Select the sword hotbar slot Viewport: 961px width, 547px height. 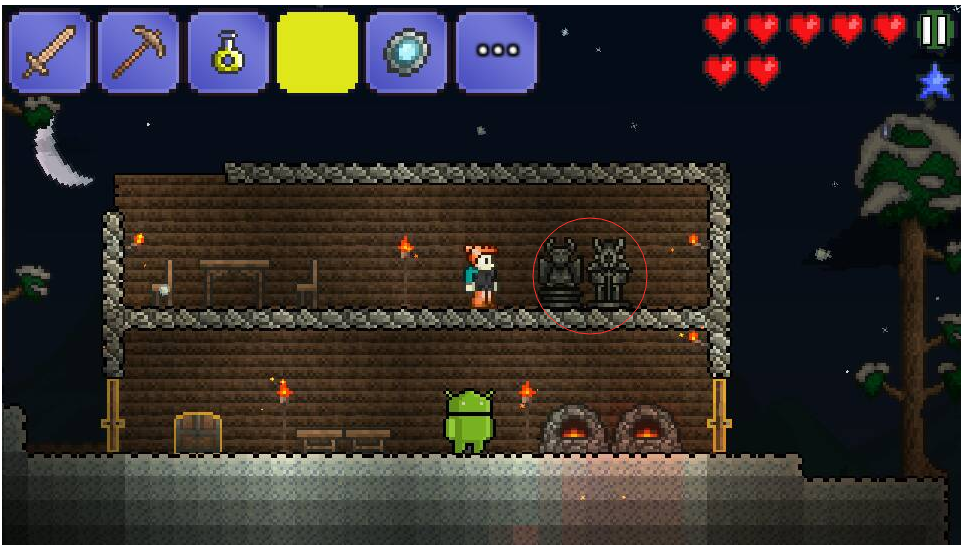[49, 52]
